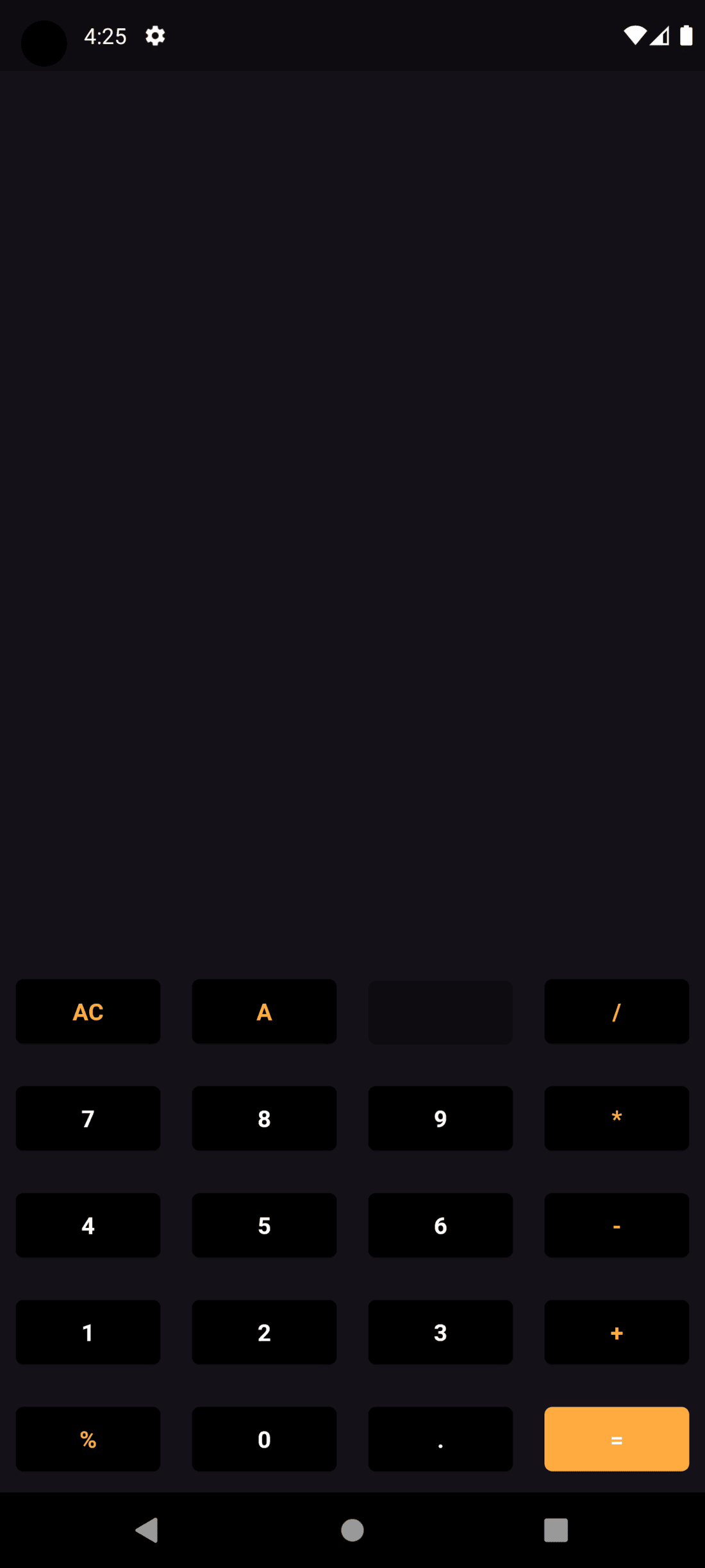Calculate the result with equals
The image size is (705, 1568).
point(617,1439)
